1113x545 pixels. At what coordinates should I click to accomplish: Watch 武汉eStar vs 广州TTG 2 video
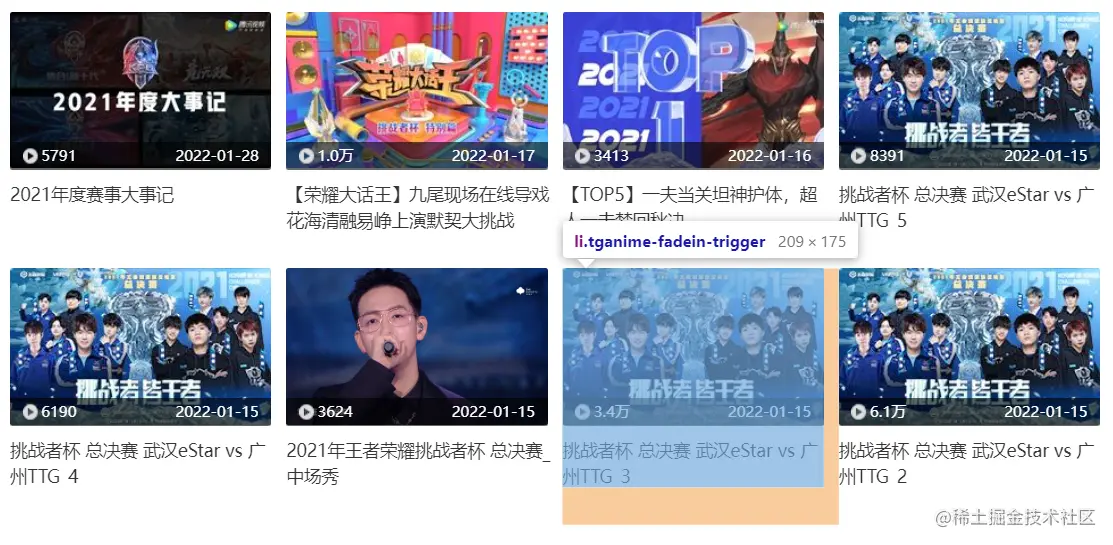click(x=969, y=347)
